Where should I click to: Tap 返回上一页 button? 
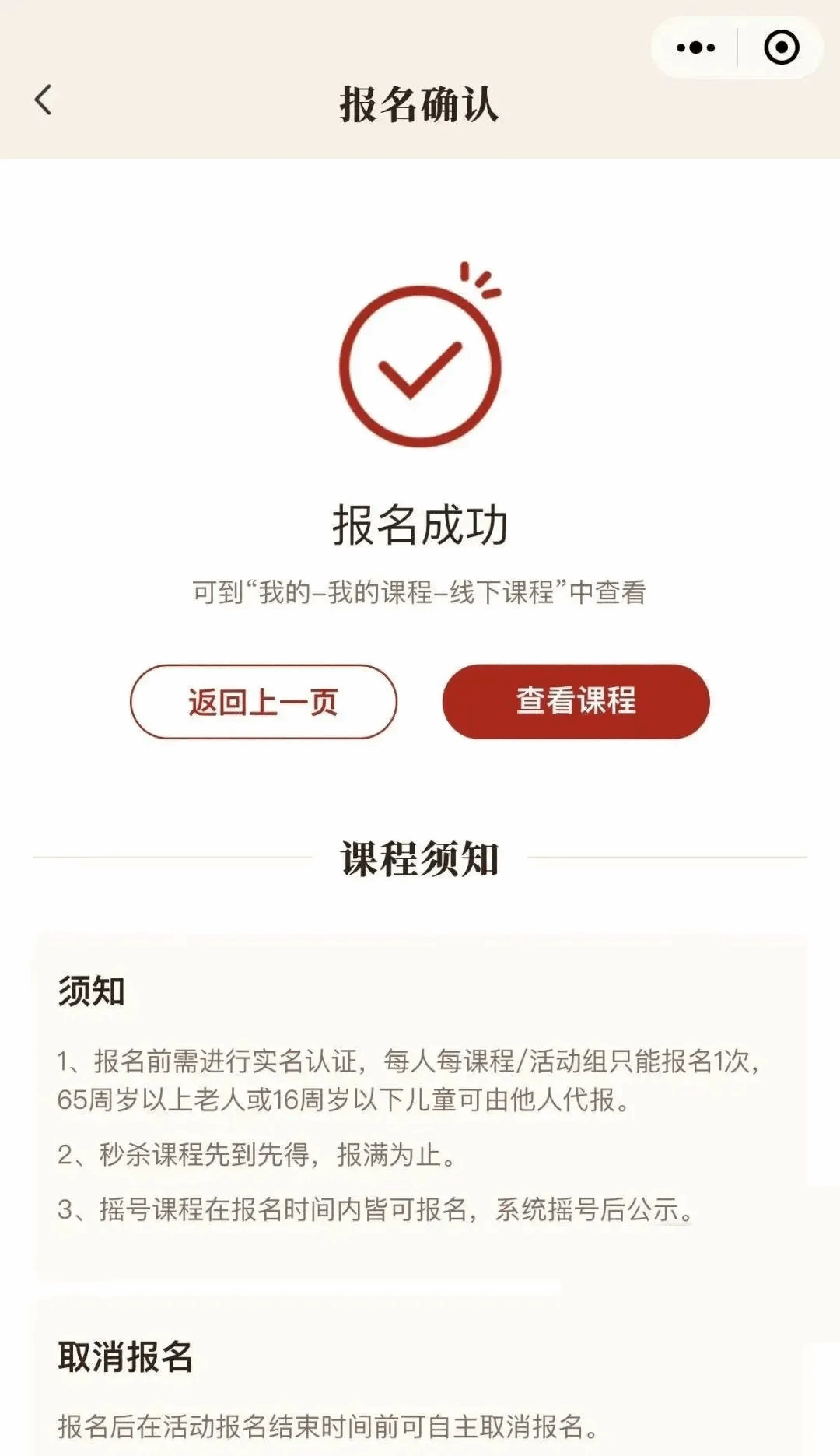pos(263,702)
